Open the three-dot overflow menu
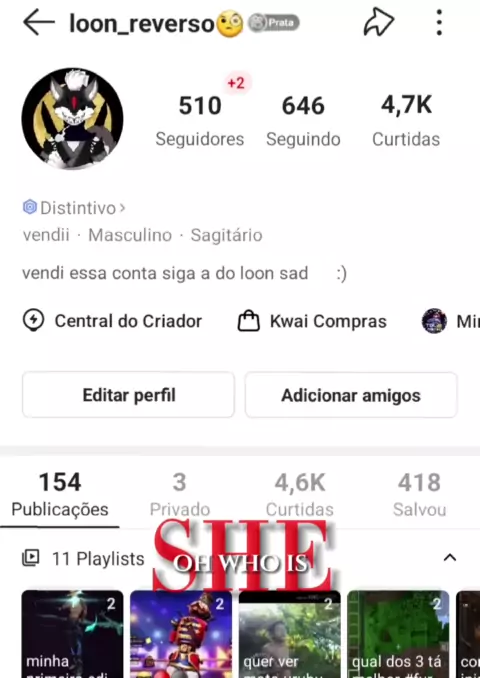The height and width of the screenshot is (678, 480). (439, 22)
